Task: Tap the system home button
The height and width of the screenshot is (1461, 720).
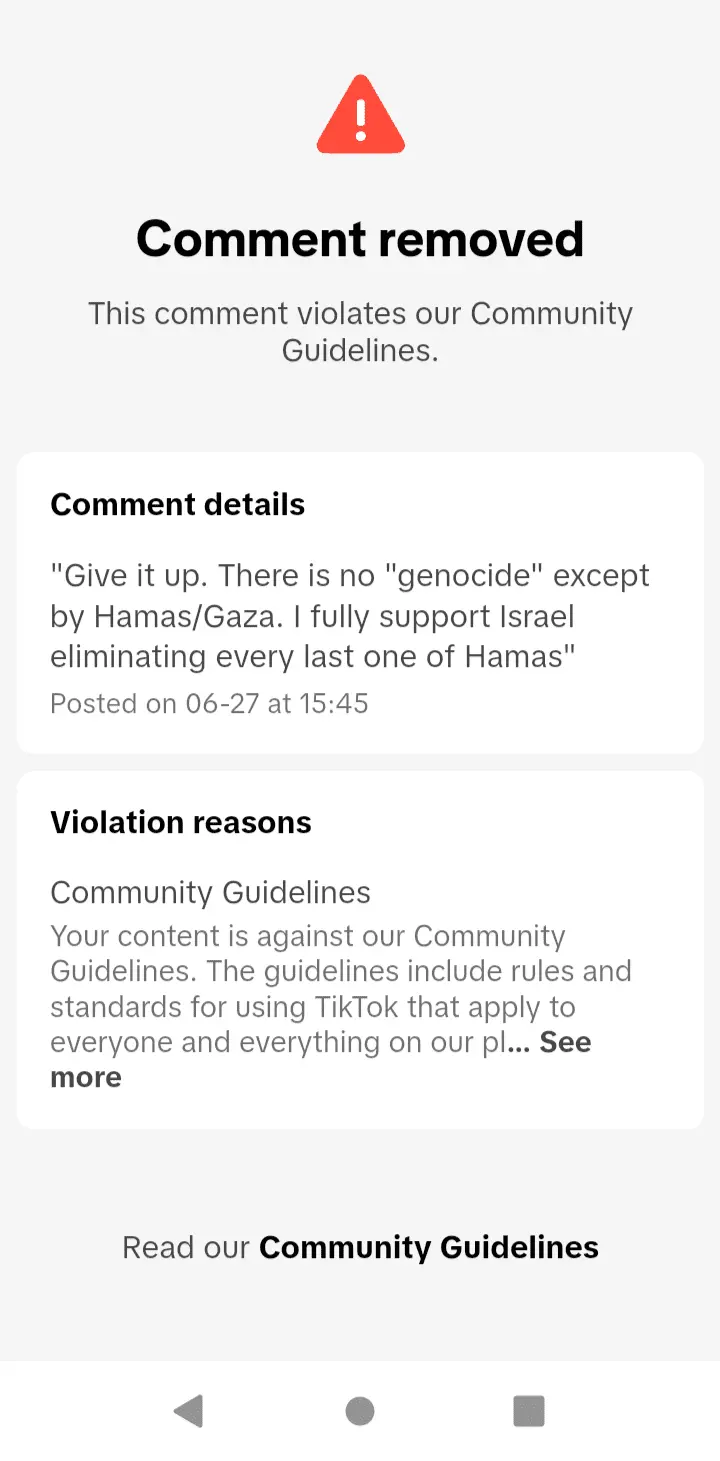Action: [360, 1411]
